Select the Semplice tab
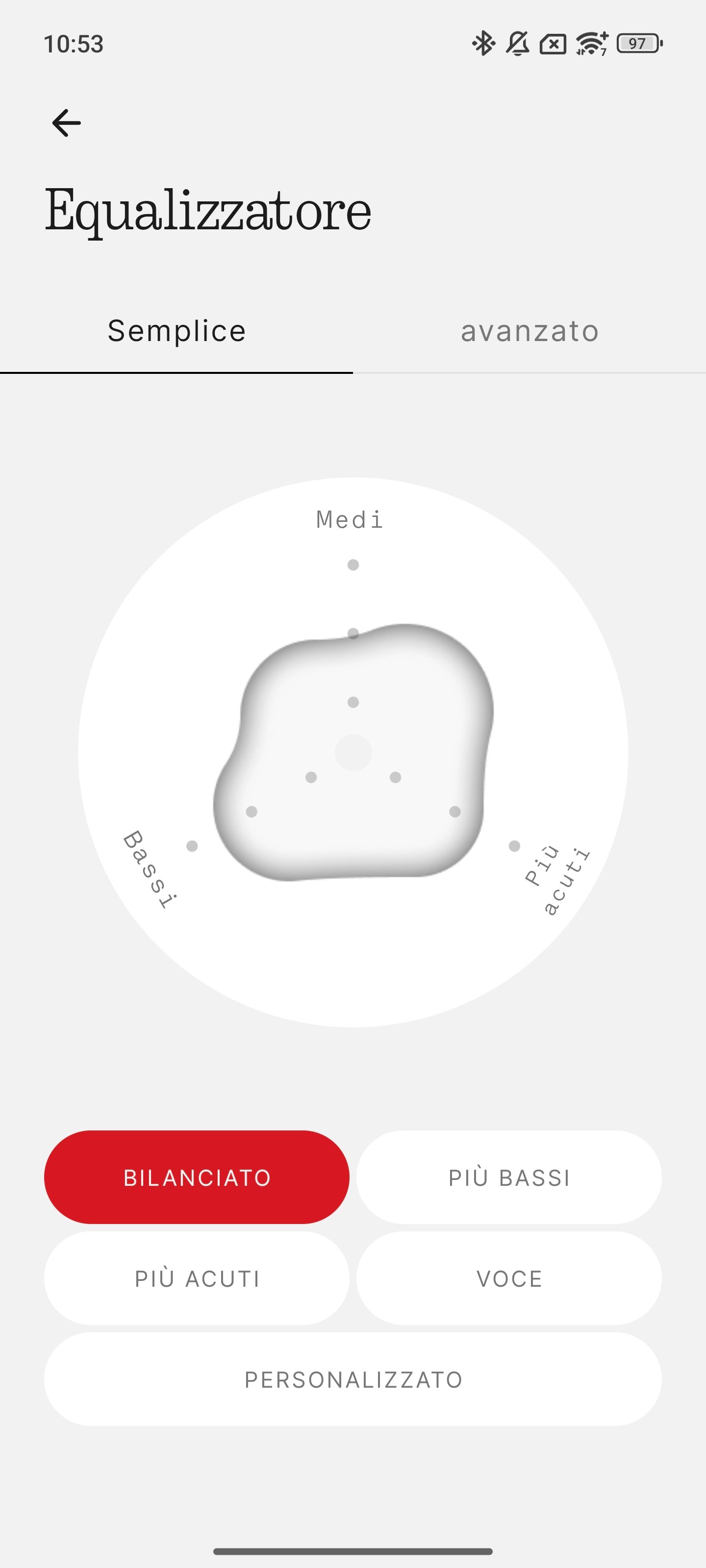 (x=176, y=332)
